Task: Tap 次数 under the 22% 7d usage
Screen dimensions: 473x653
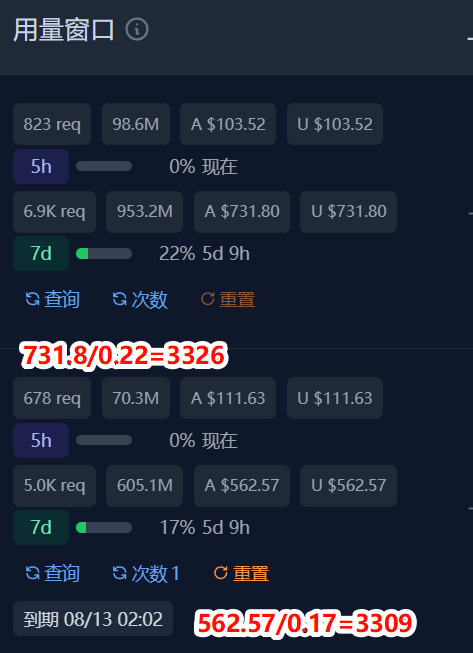Action: tap(140, 299)
